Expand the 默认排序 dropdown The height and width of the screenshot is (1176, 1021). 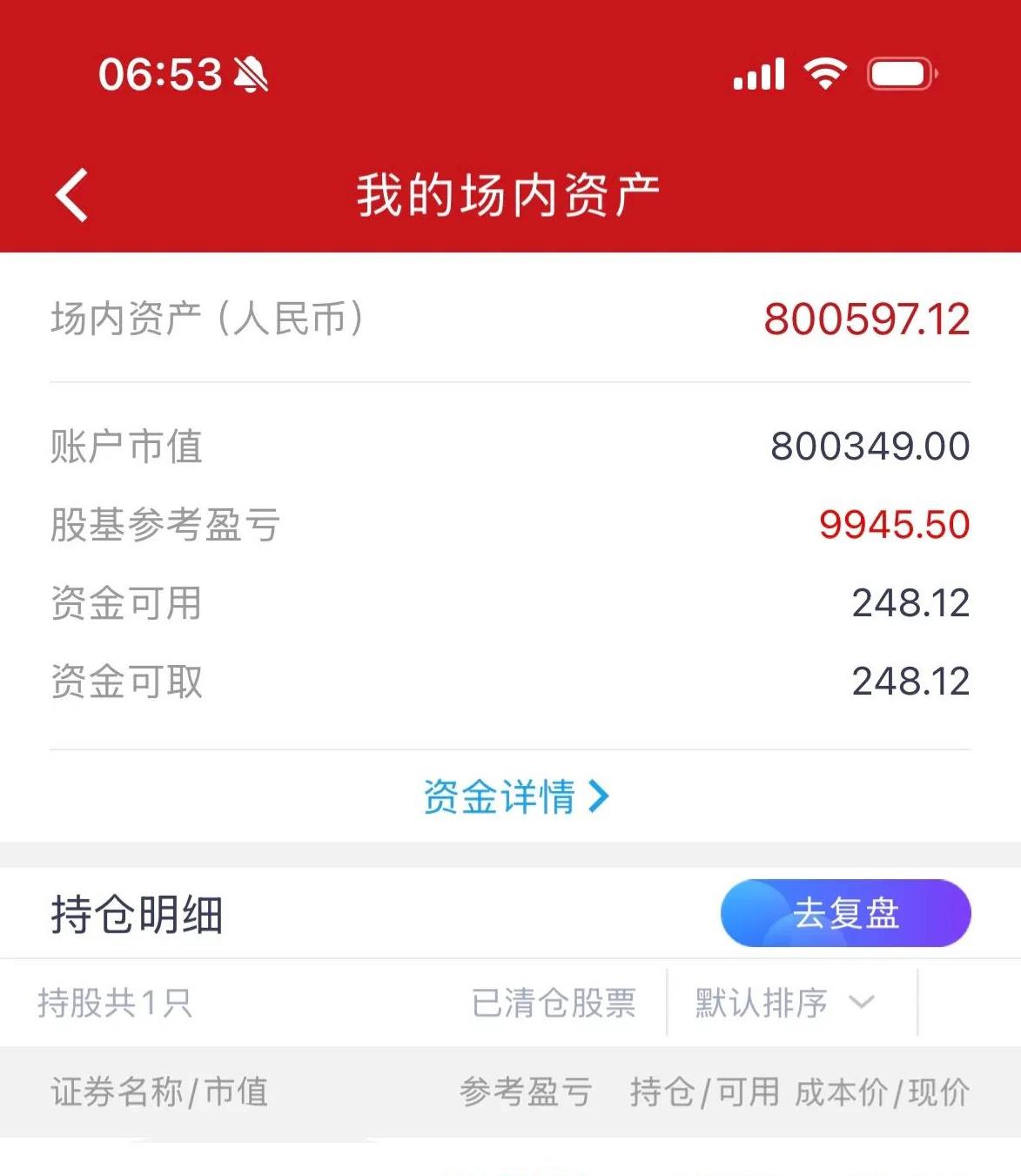pyautogui.click(x=784, y=1003)
